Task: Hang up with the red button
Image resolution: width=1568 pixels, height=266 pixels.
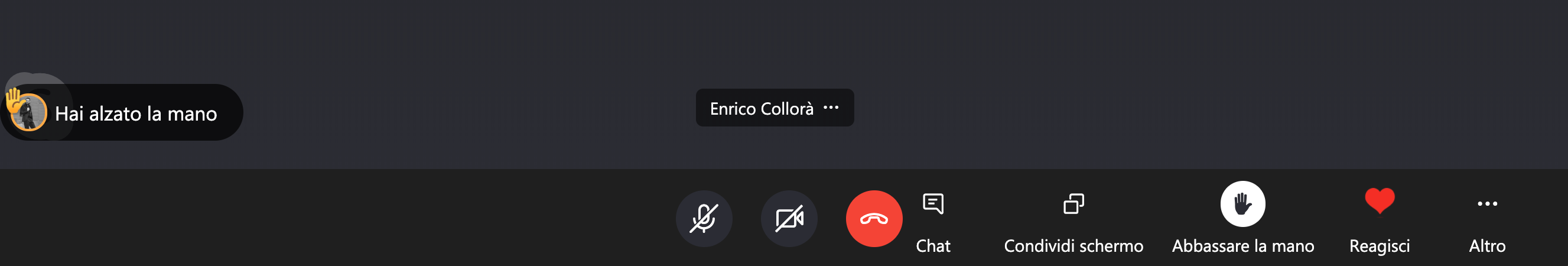Action: pyautogui.click(x=873, y=219)
